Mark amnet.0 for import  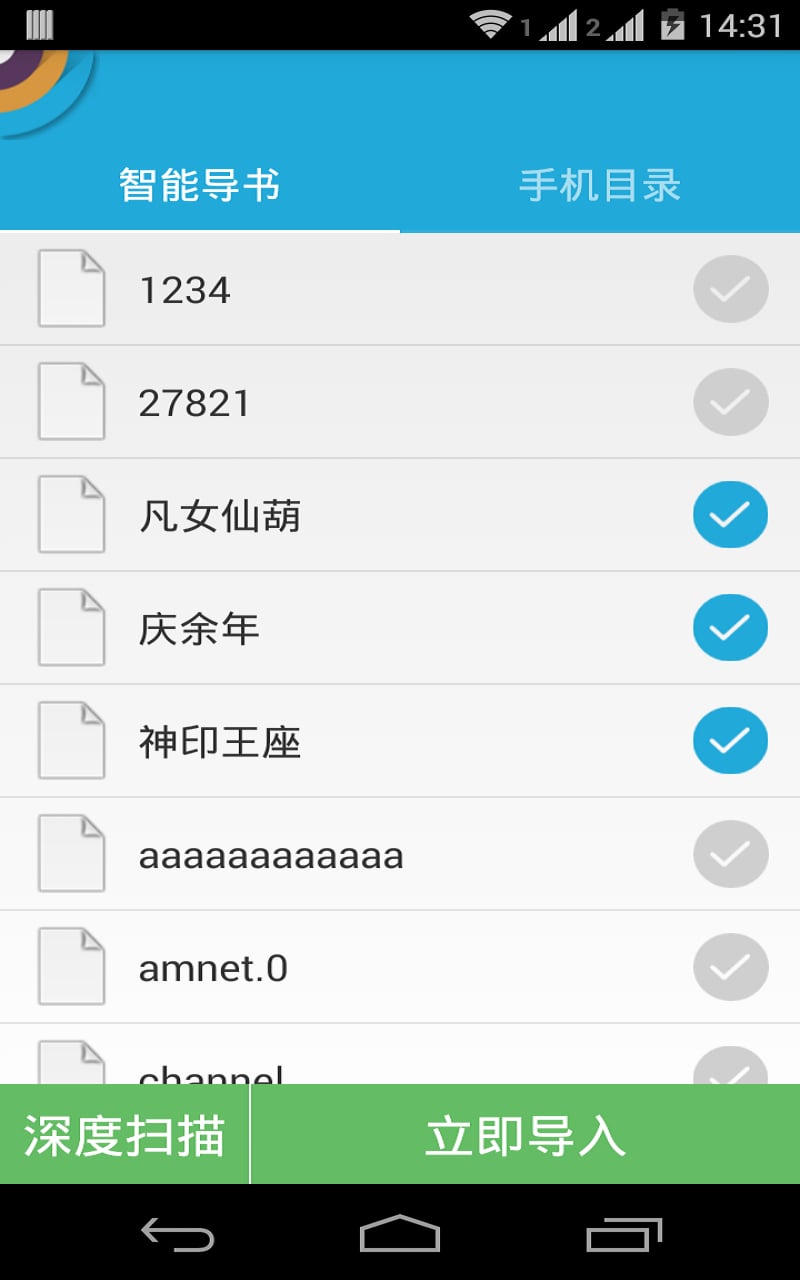point(731,967)
